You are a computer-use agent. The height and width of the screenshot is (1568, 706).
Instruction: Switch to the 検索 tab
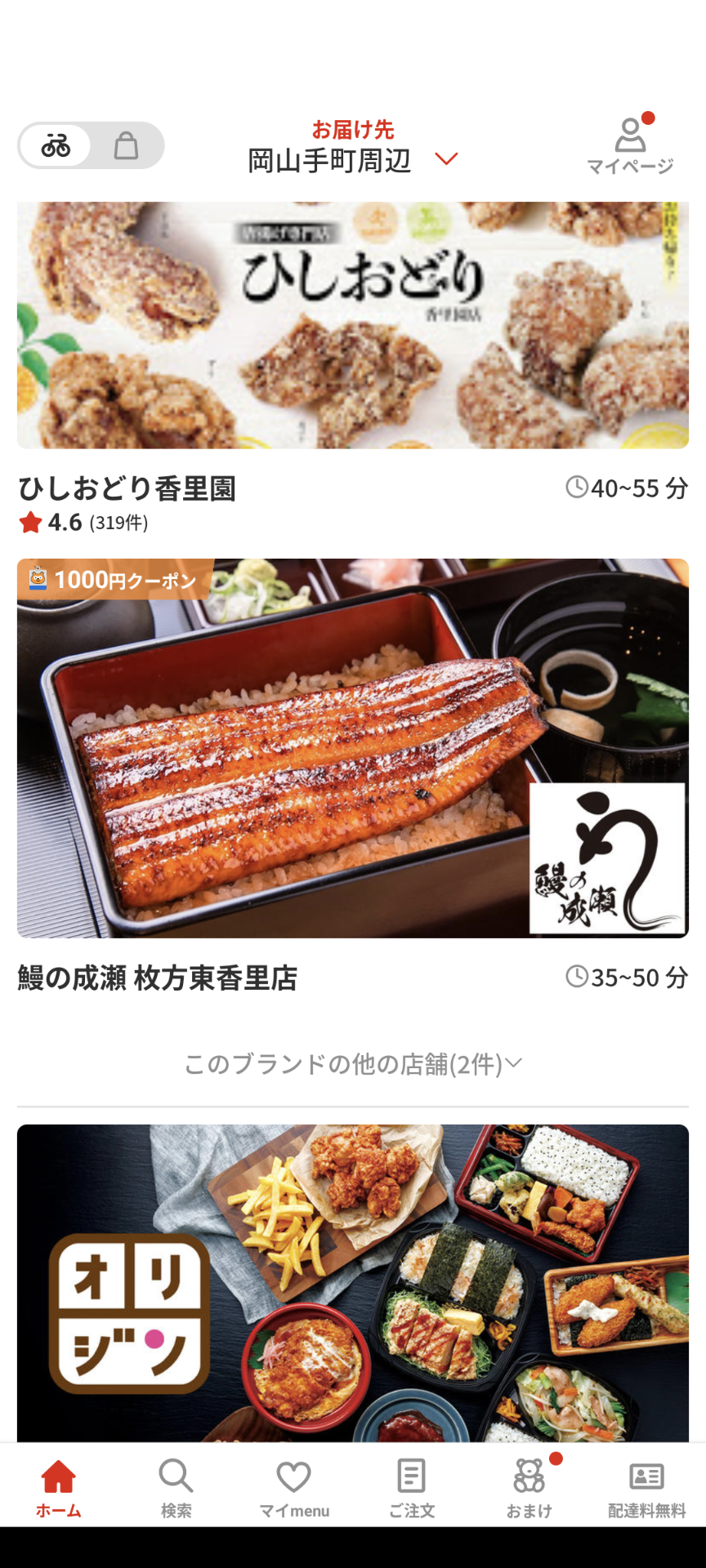click(176, 1487)
